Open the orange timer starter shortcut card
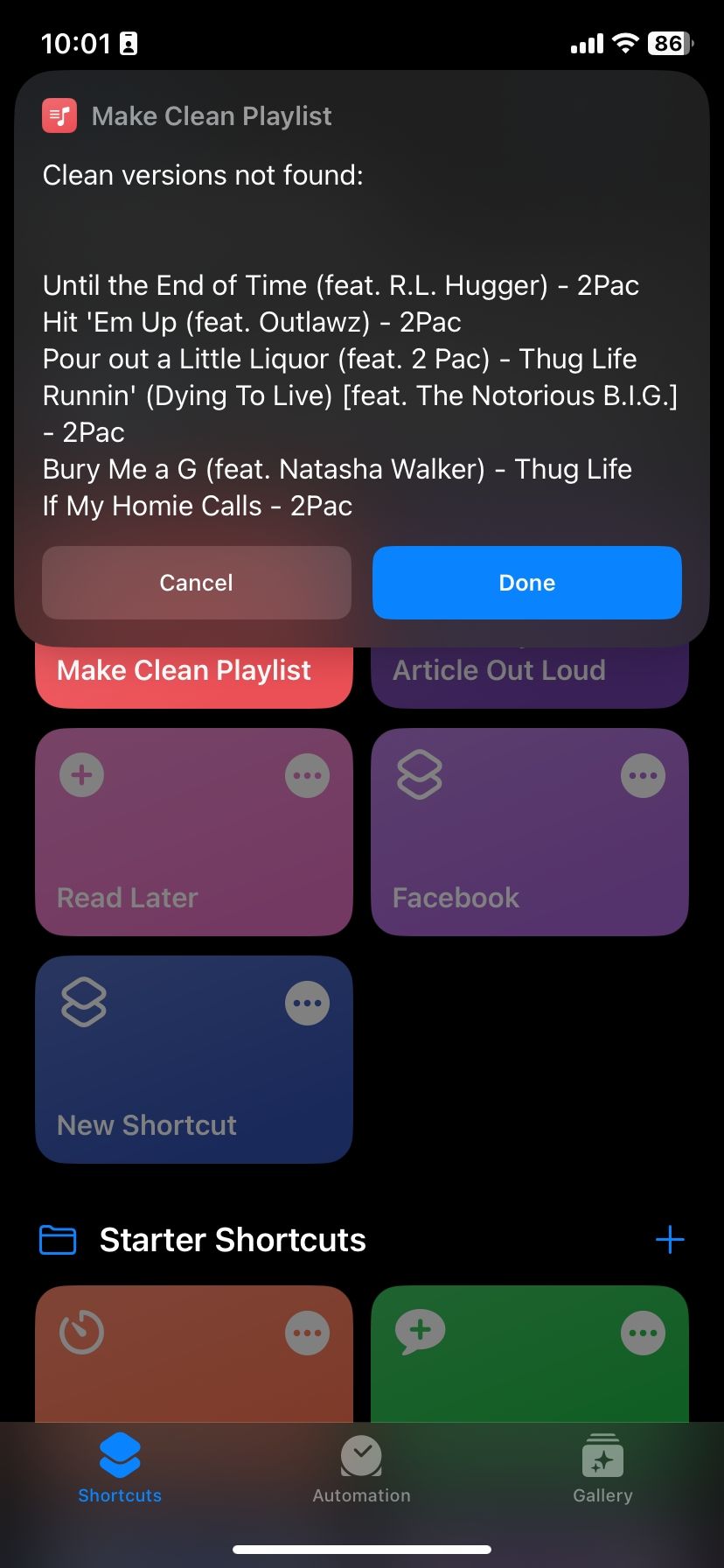724x1568 pixels. 175,1382
